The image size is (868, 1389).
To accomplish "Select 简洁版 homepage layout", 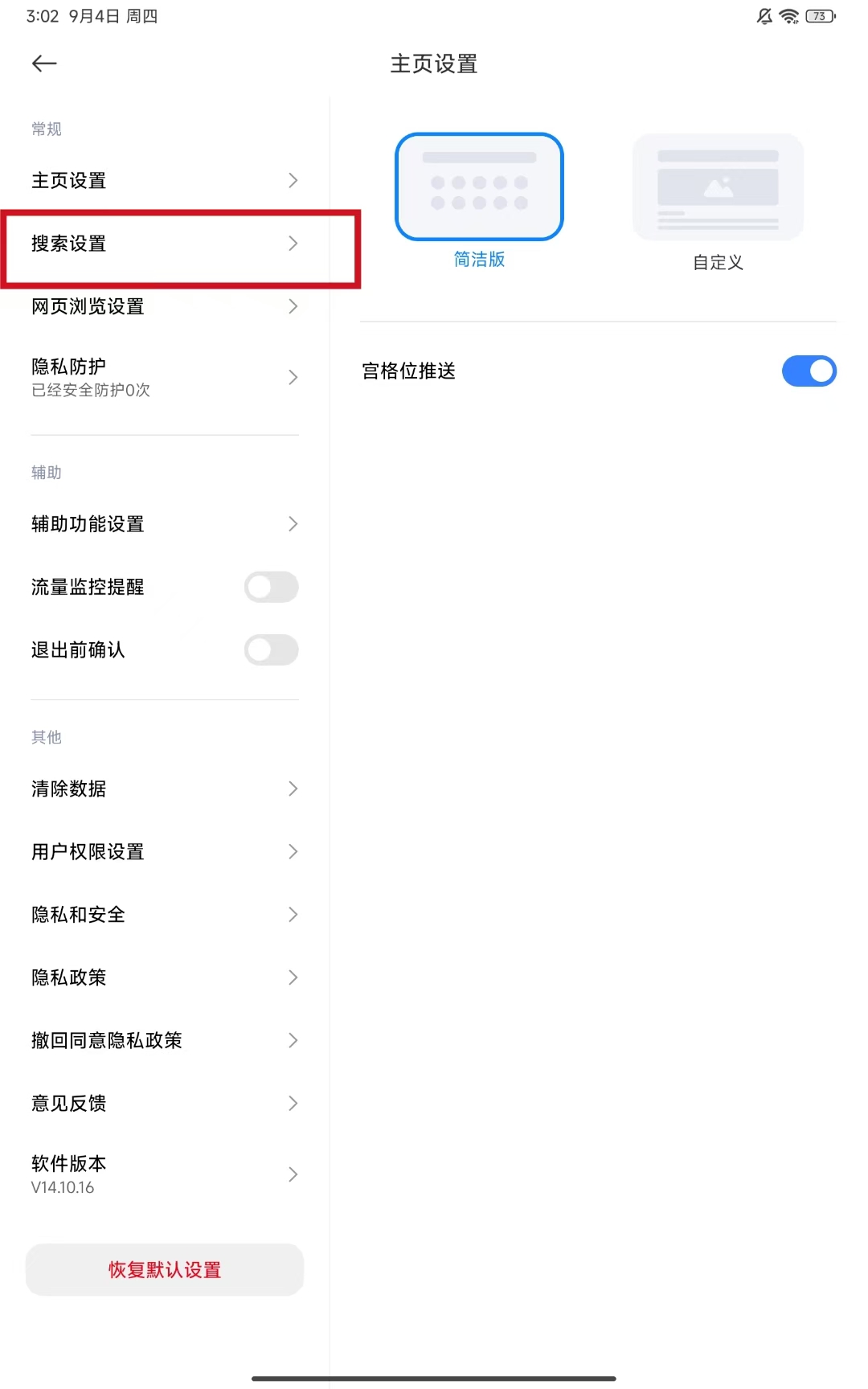I will tap(479, 187).
